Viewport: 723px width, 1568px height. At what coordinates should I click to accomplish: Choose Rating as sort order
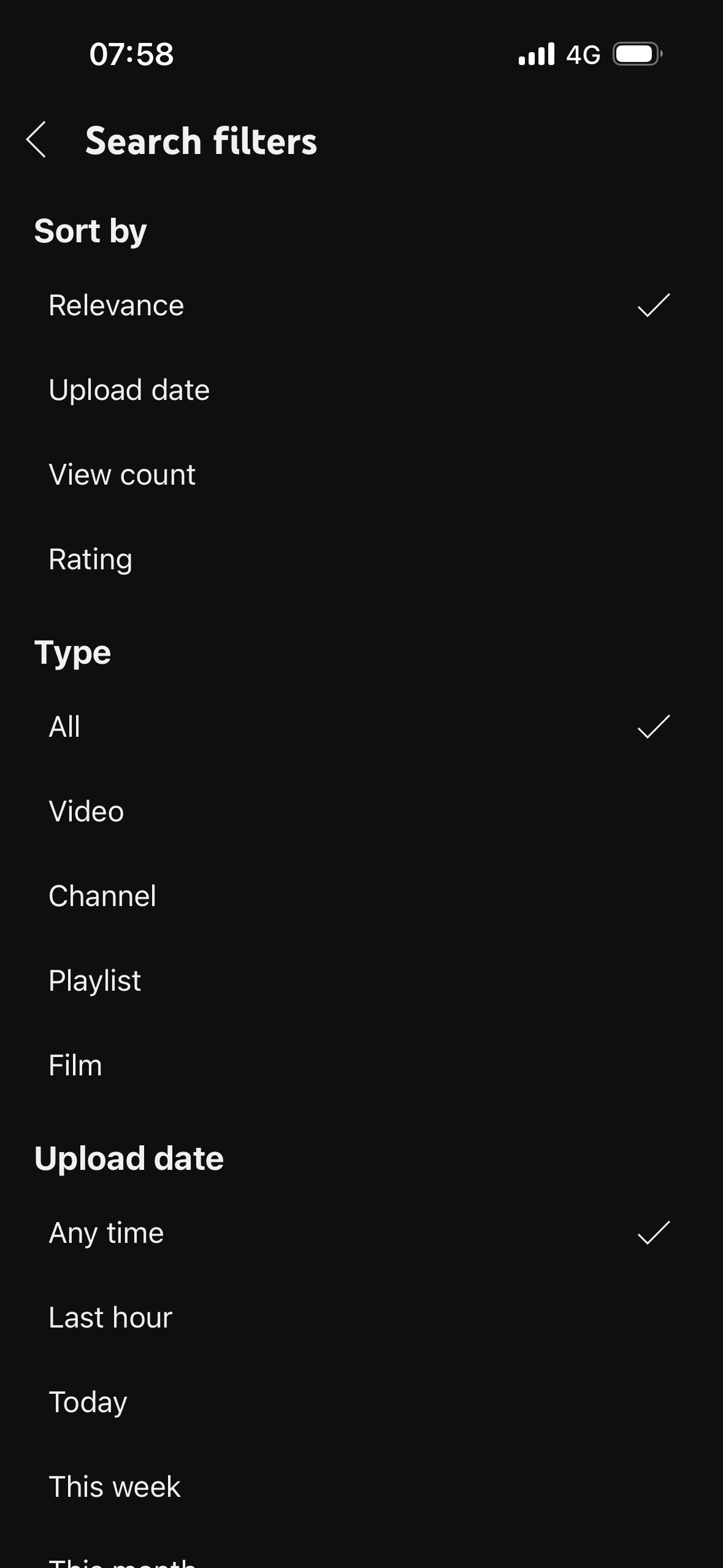click(361, 559)
